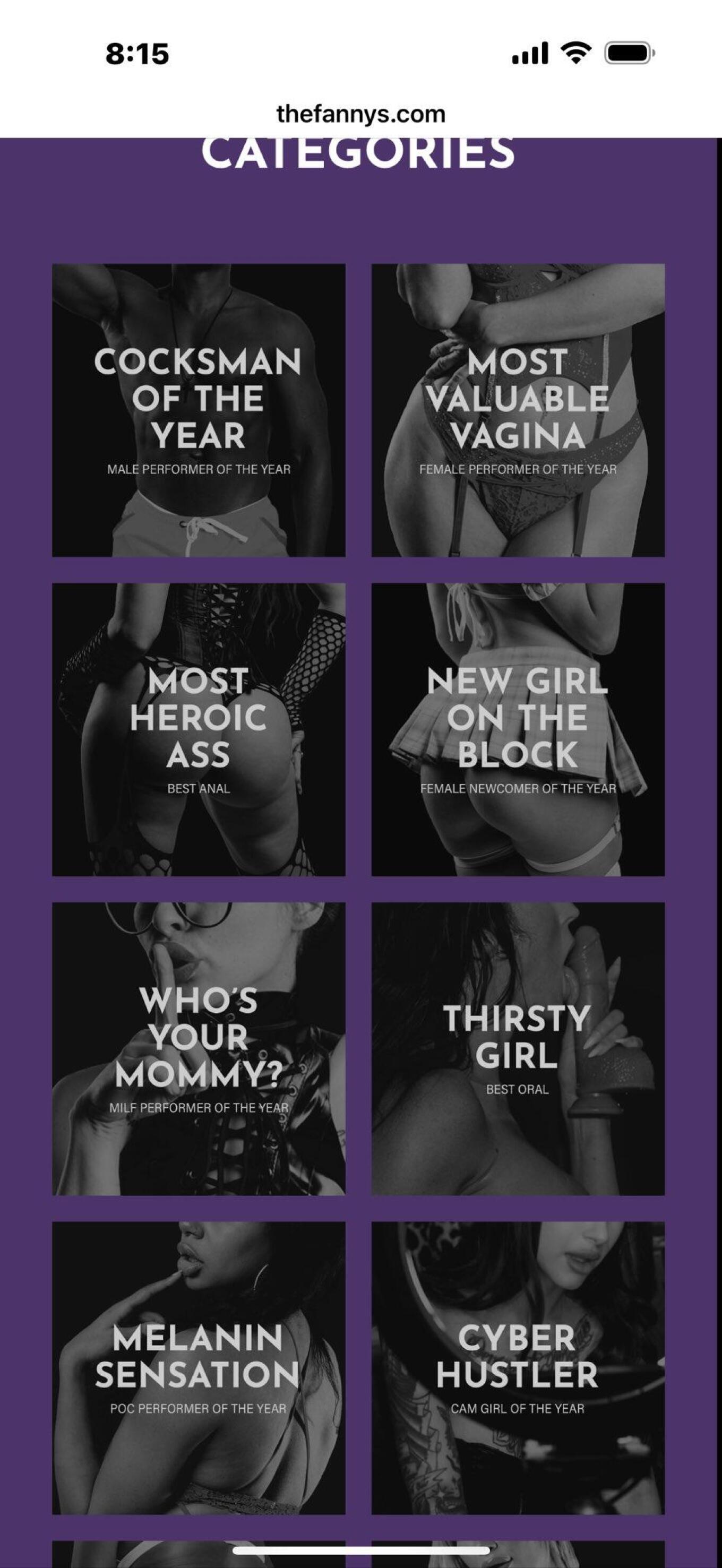View the Melanin Sensation category
Viewport: 722px width, 1568px height.
coord(199,1367)
